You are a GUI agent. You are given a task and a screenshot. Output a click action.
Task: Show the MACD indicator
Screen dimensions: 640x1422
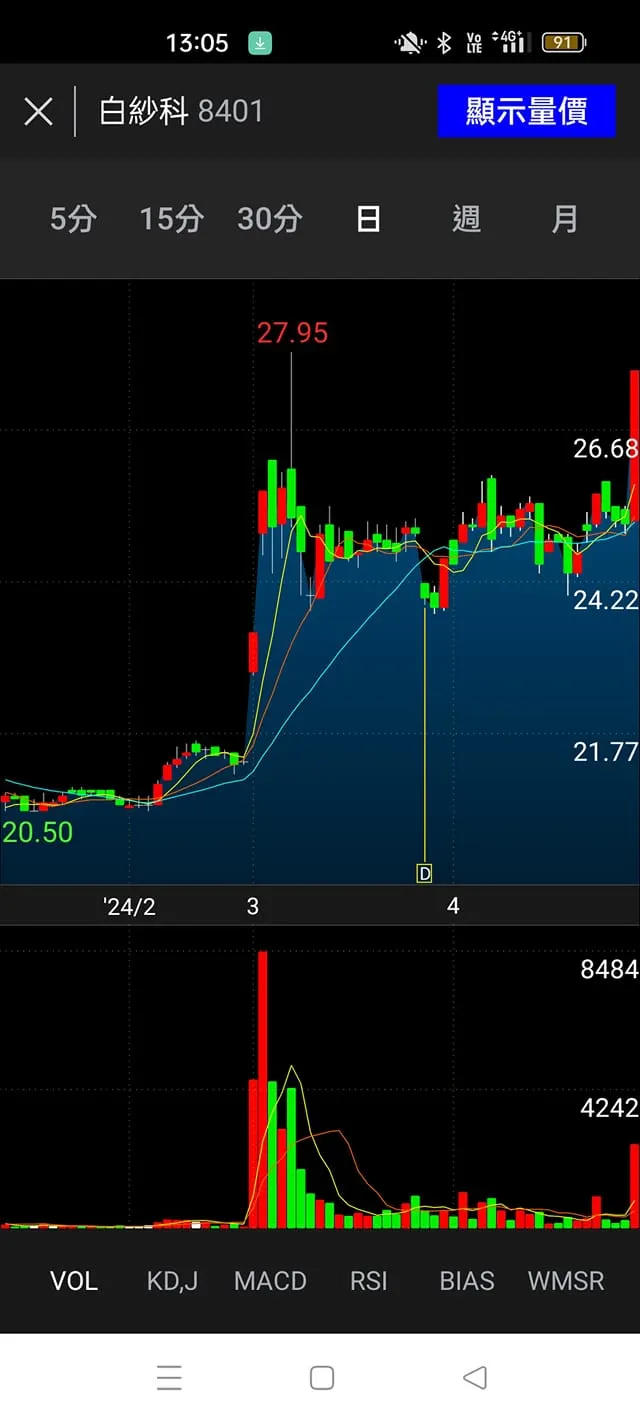[270, 1281]
